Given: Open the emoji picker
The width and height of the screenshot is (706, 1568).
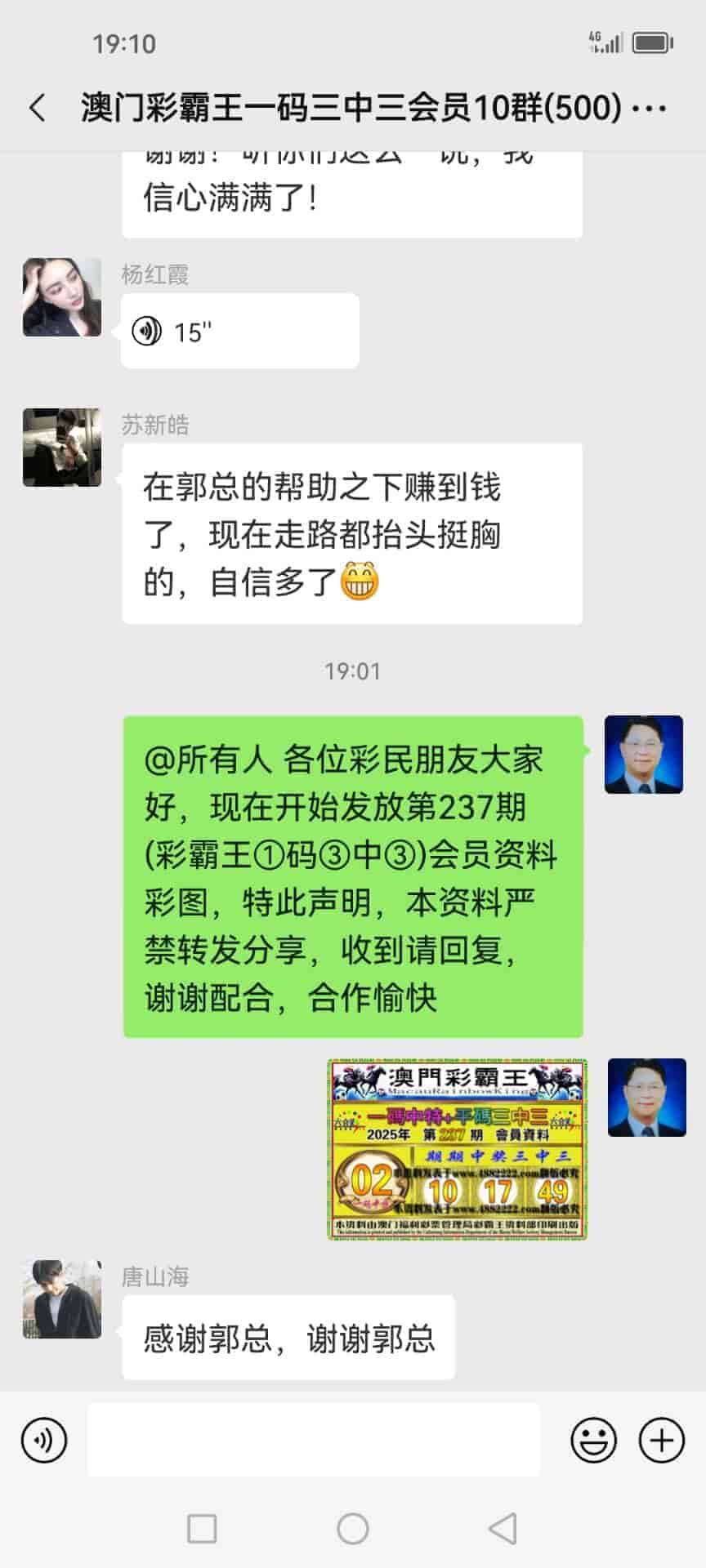Looking at the screenshot, I should (x=593, y=1440).
